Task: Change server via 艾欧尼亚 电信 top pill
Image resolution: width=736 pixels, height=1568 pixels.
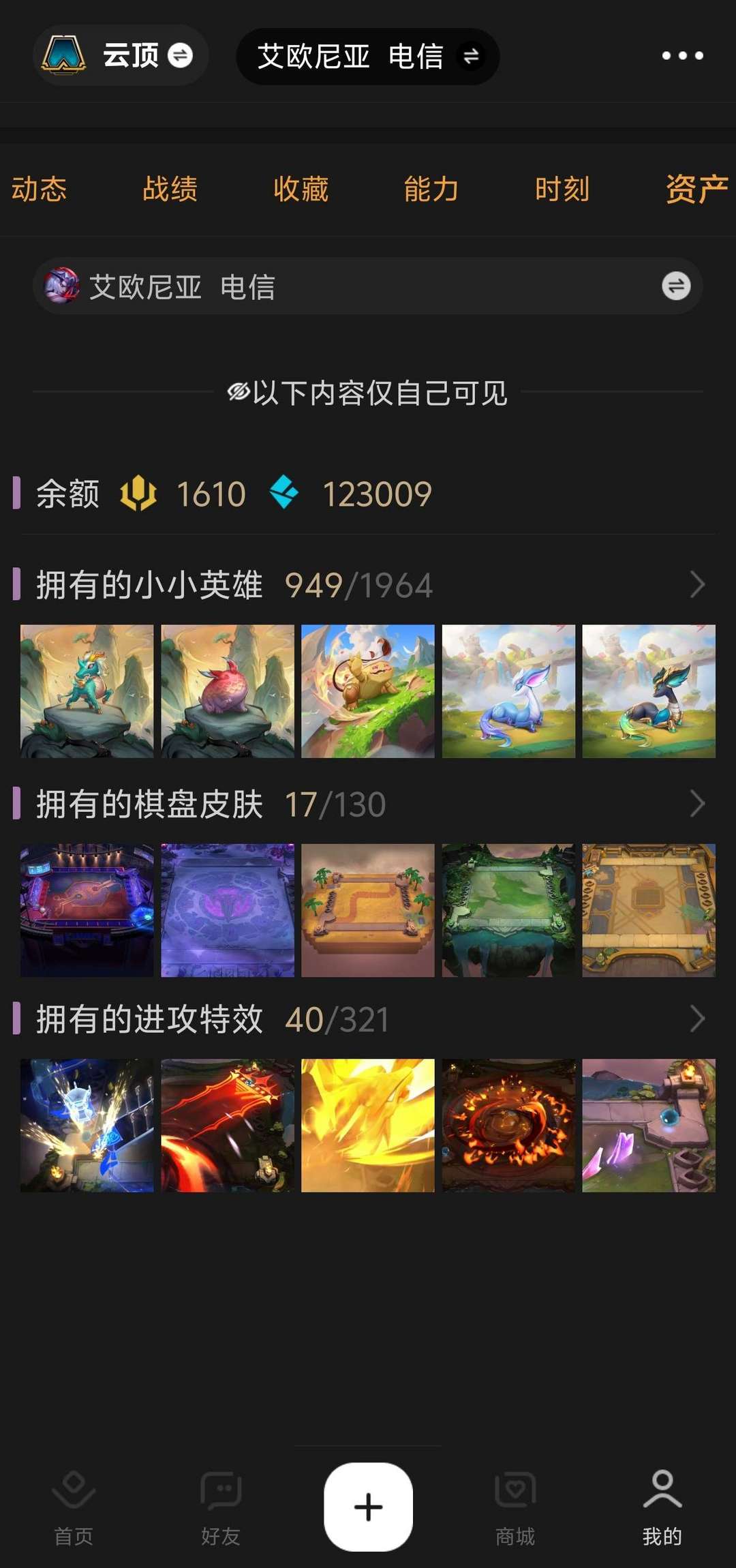Action: tap(368, 56)
